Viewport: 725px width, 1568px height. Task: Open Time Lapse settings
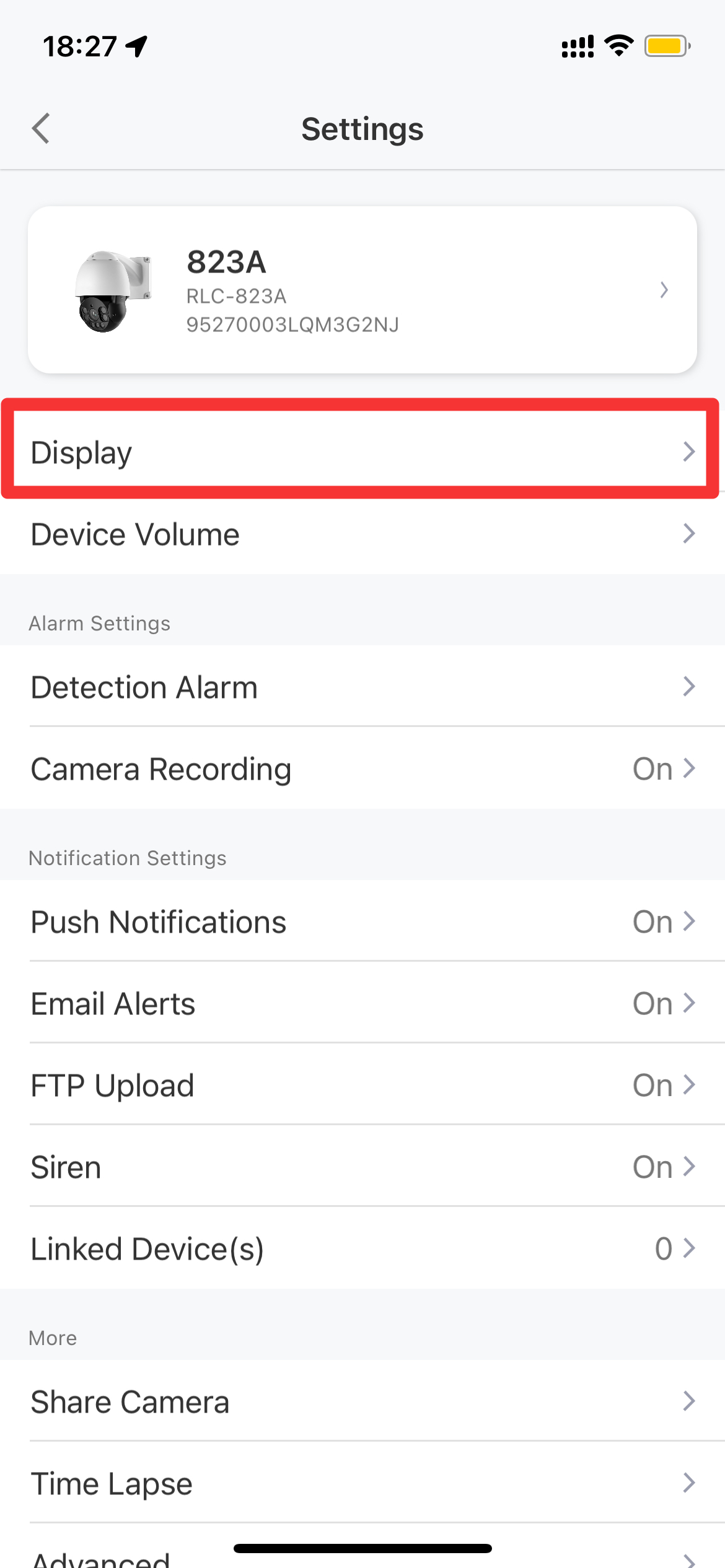pos(362,1483)
